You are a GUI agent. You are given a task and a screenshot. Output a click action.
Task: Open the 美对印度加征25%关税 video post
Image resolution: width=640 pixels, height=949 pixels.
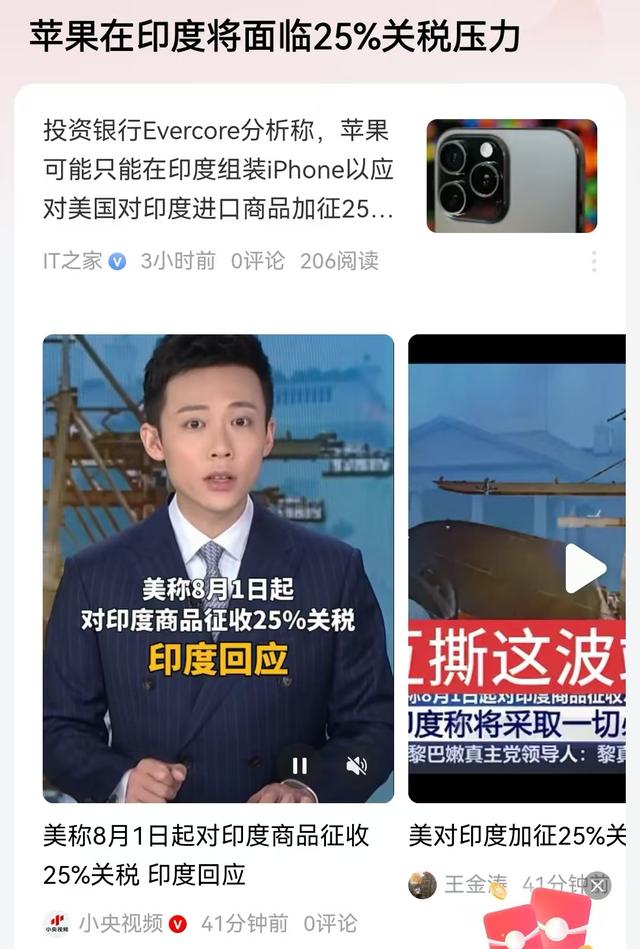click(517, 835)
